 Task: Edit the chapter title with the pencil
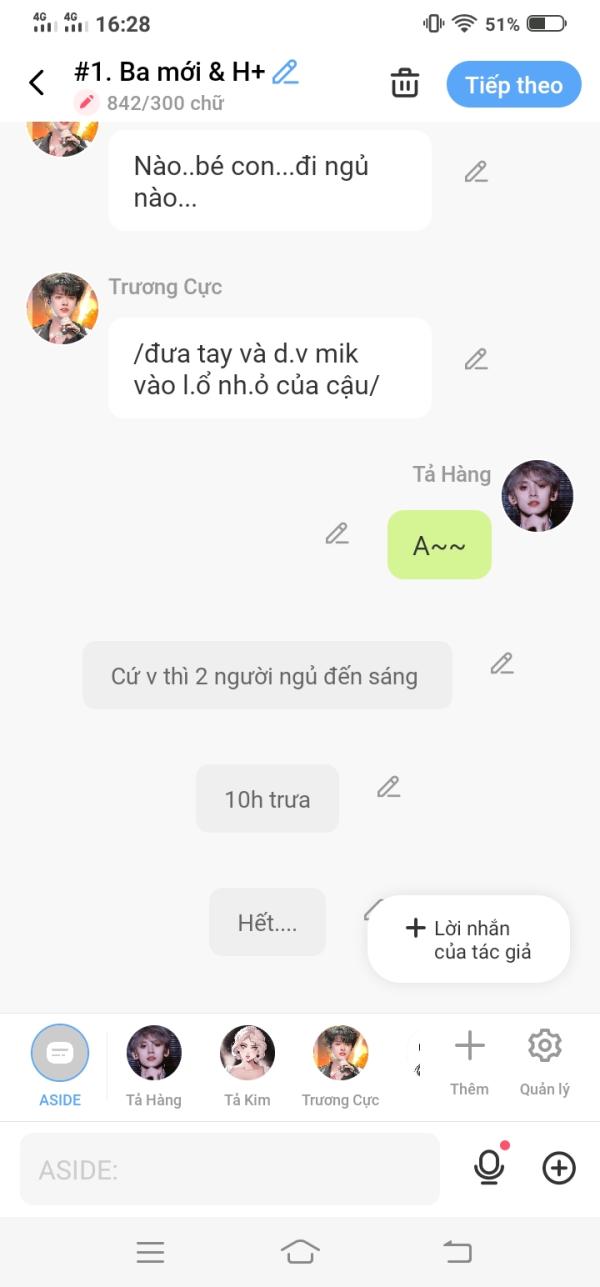point(286,72)
